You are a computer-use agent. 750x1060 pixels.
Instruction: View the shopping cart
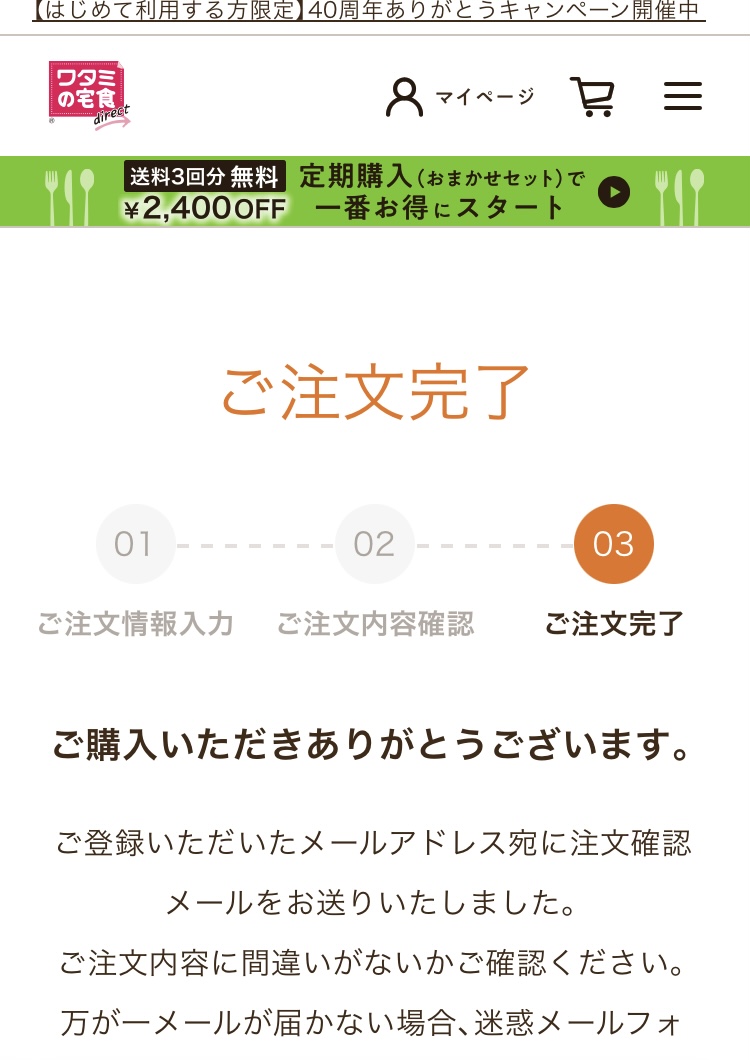pyautogui.click(x=592, y=97)
